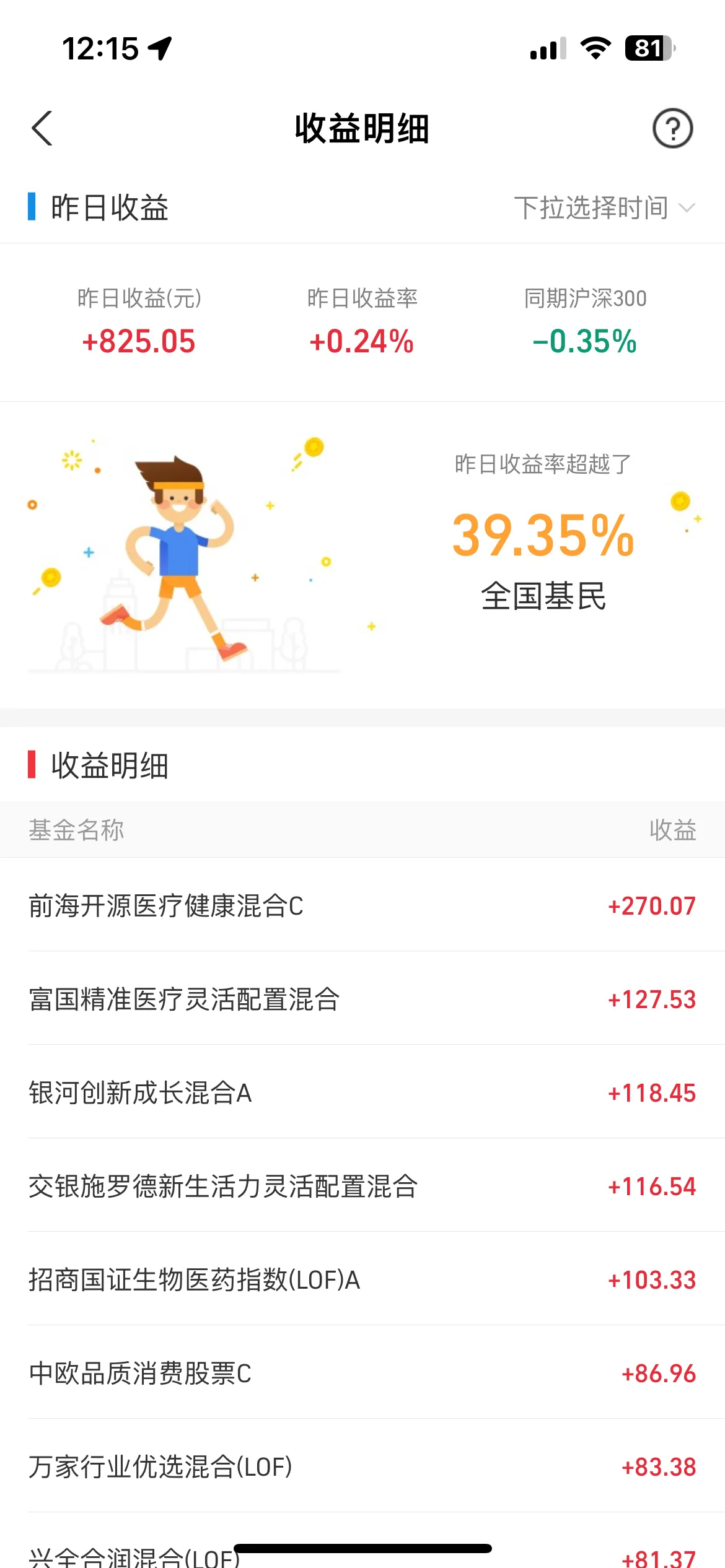Open 前海开源医疗健康混合C fund row

pos(362,905)
